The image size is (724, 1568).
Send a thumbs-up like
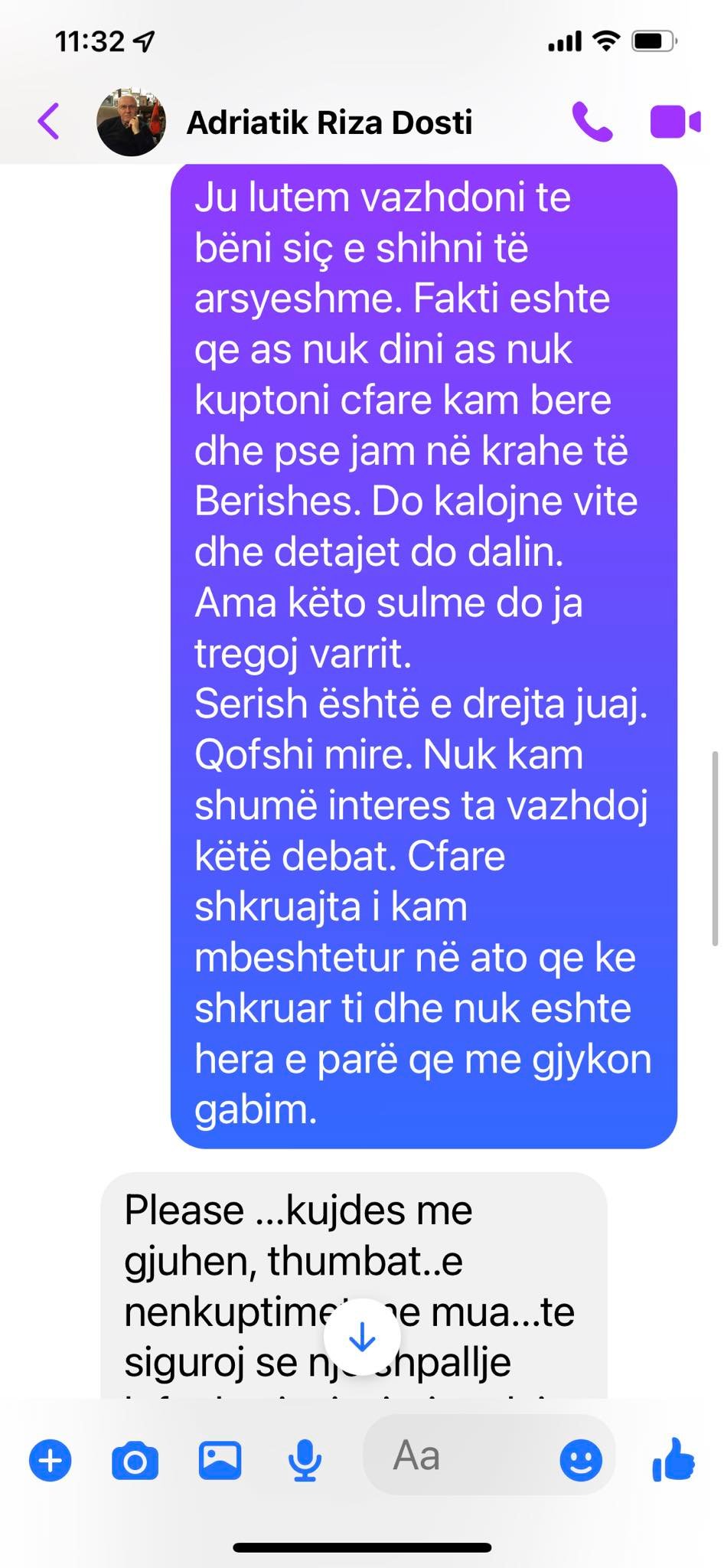coord(673,1459)
